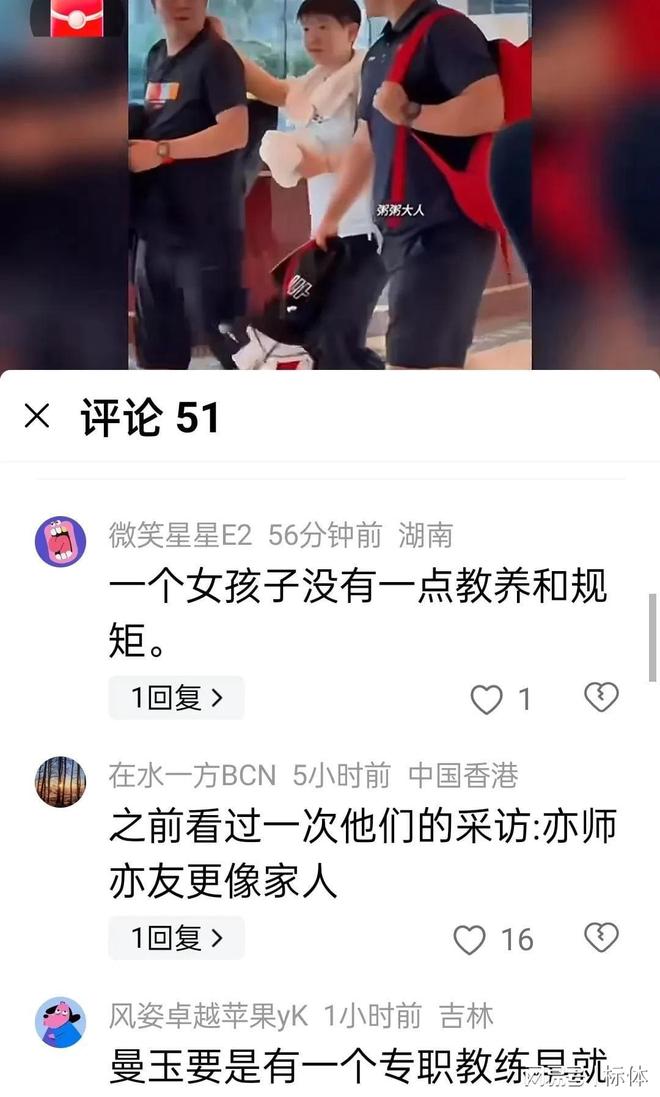Dislike 微笑星星E2's comment
The height and width of the screenshot is (1097, 660).
tap(601, 698)
